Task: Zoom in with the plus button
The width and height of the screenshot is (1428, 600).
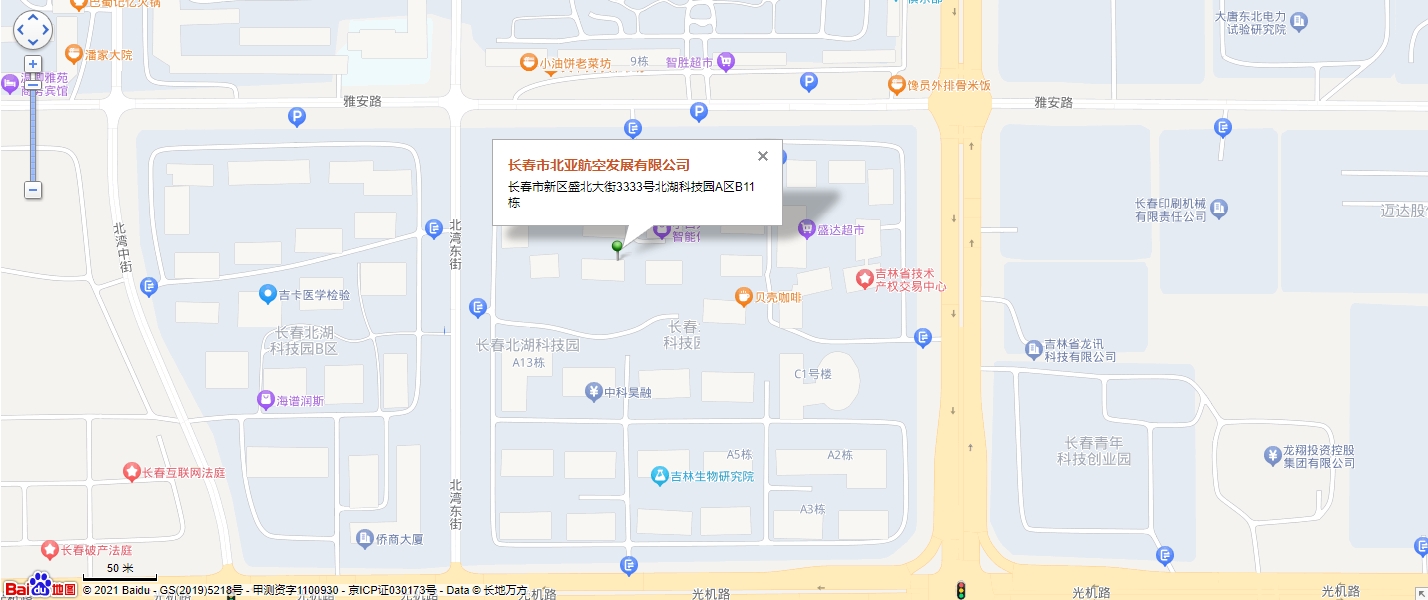Action: point(33,64)
